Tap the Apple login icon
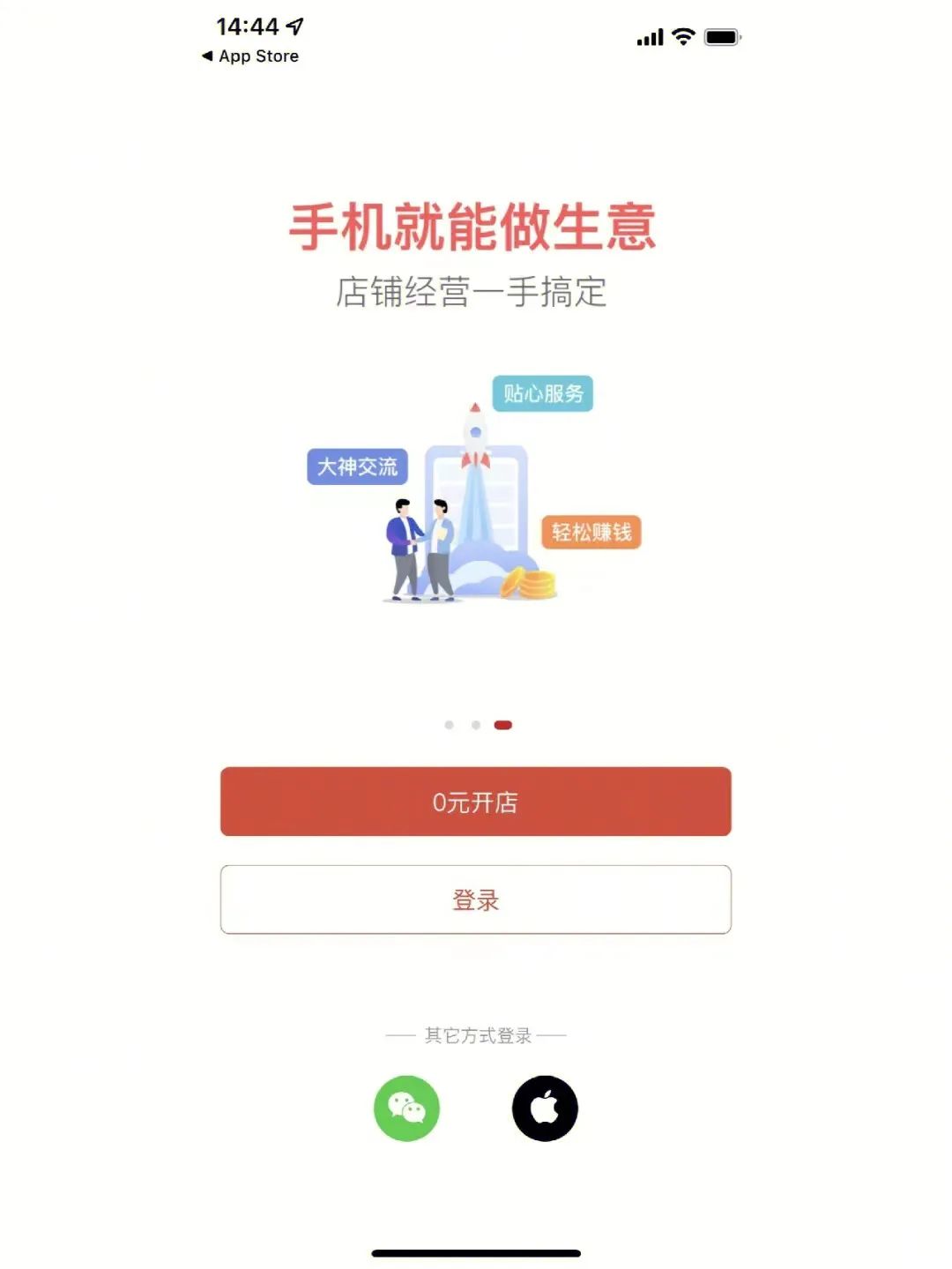Screen dimensions: 952x1269 click(545, 1109)
